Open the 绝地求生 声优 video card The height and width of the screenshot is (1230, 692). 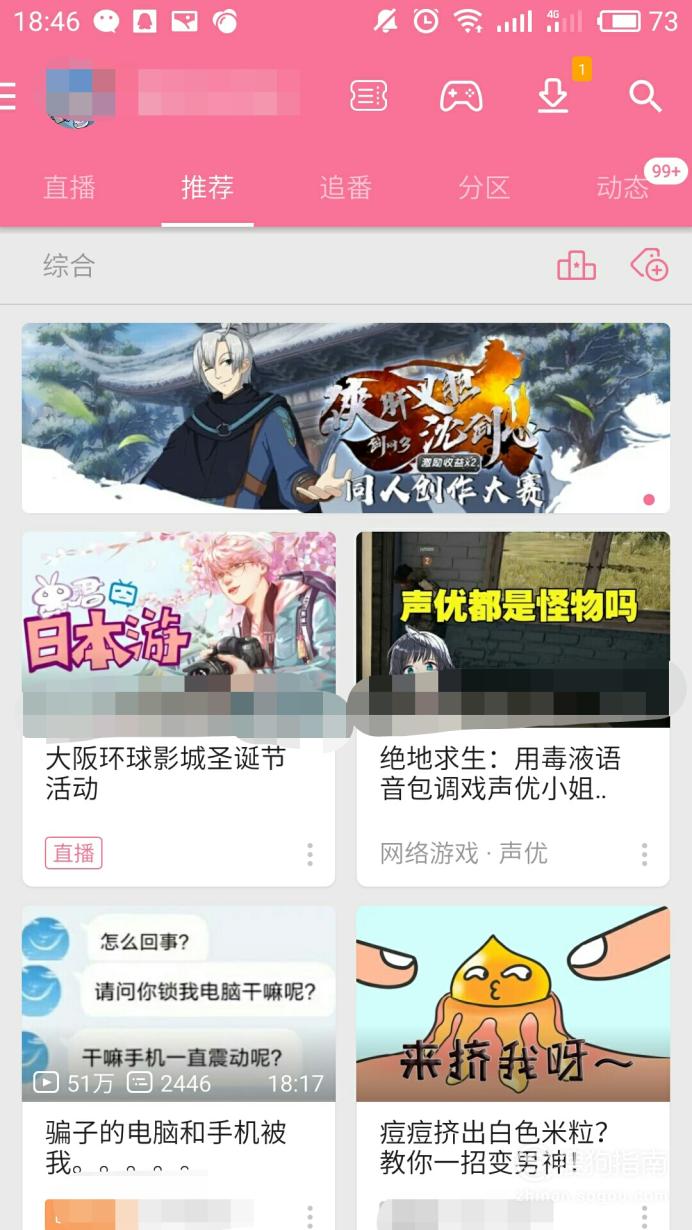pos(513,709)
